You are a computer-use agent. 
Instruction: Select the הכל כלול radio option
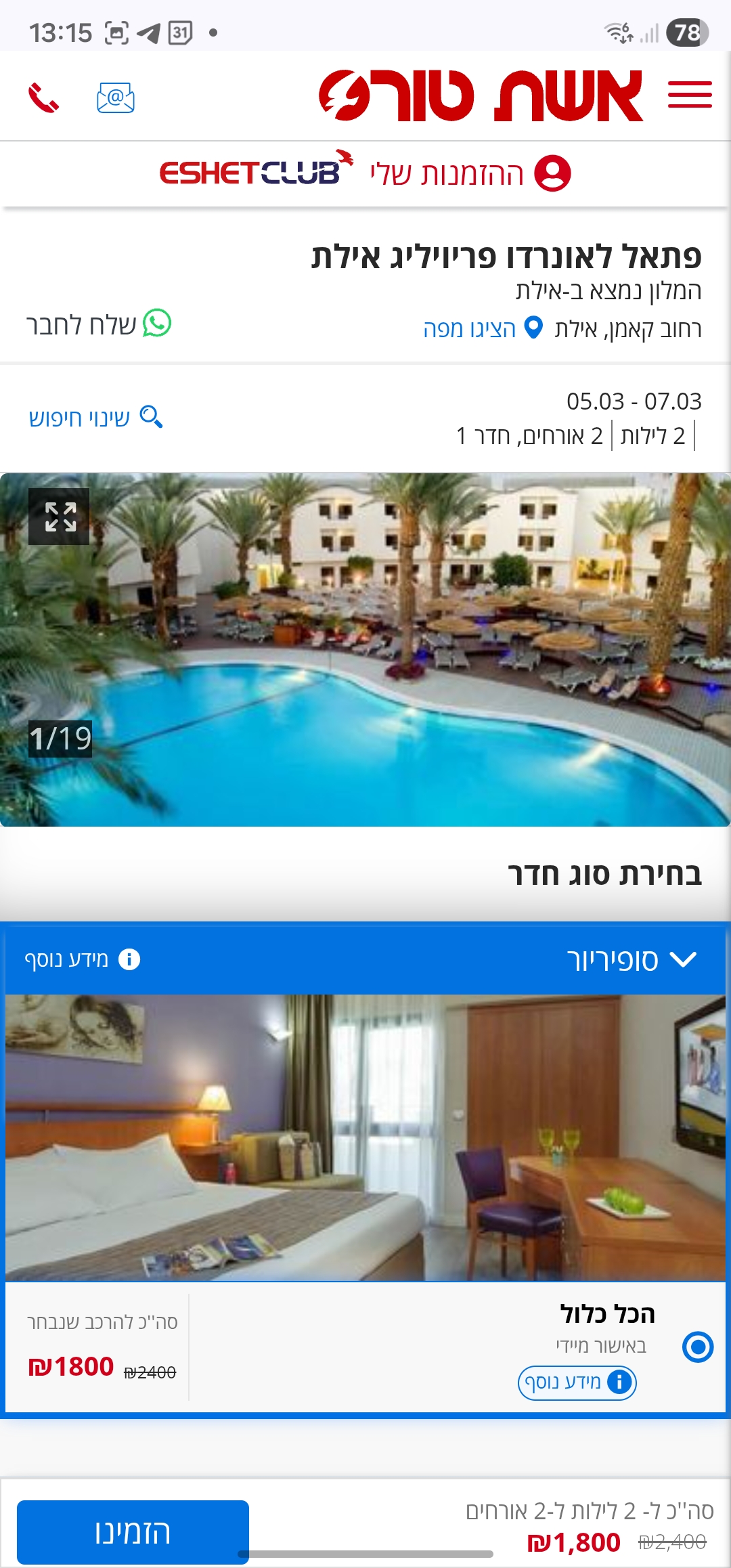point(698,1347)
